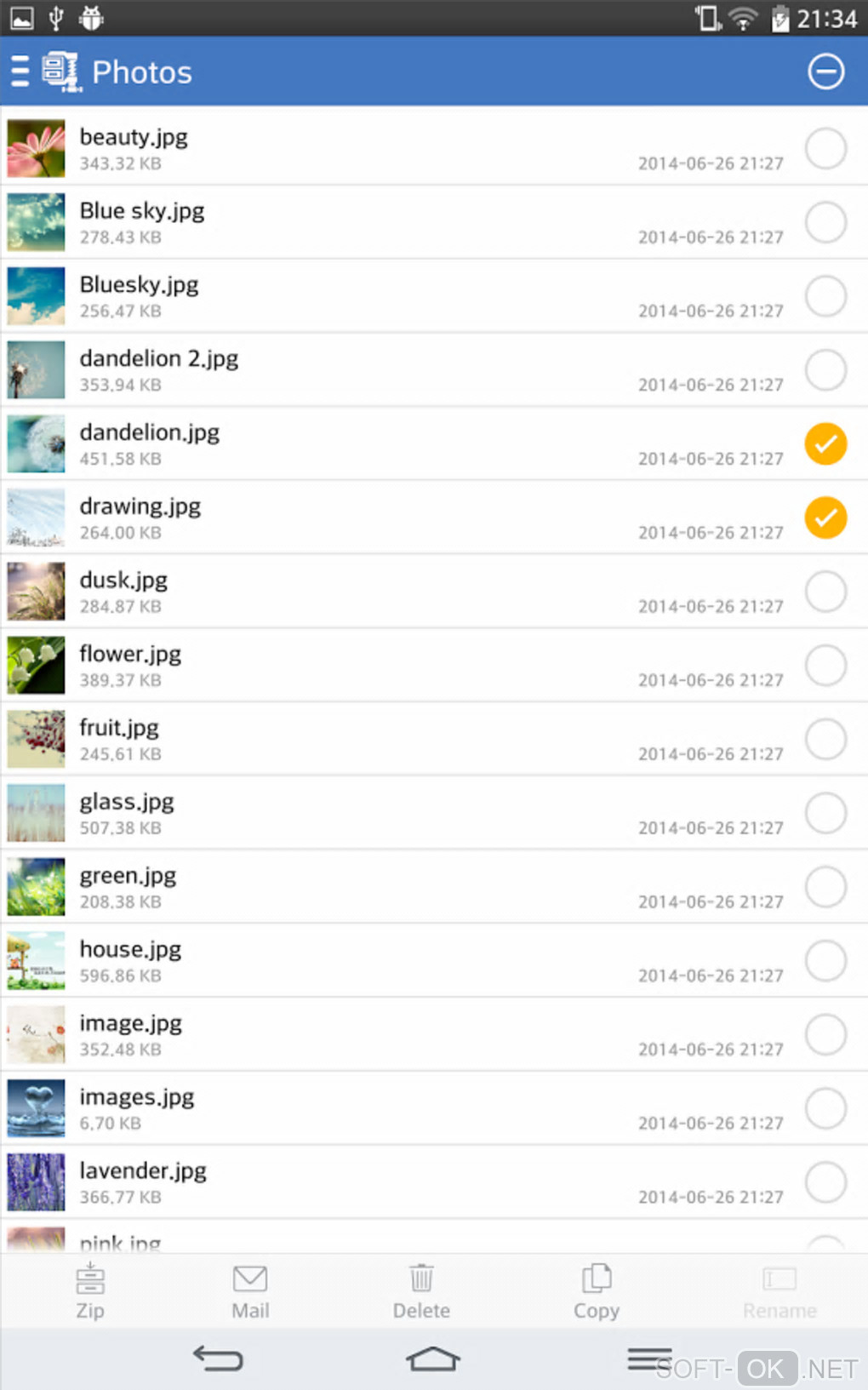Select the beauty.jpg checkbox

[x=825, y=149]
